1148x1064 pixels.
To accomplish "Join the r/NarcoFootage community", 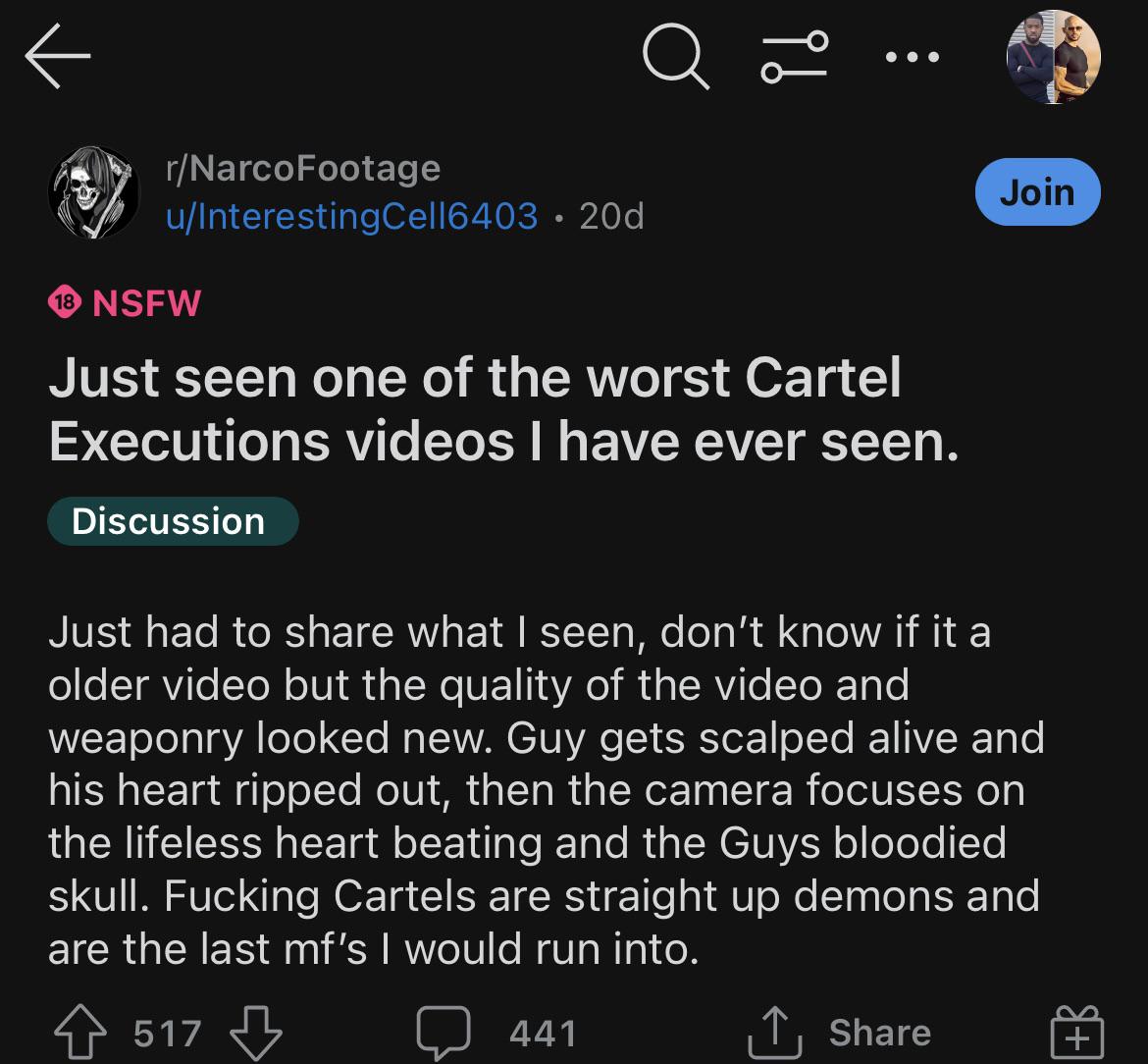I will click(x=1037, y=191).
